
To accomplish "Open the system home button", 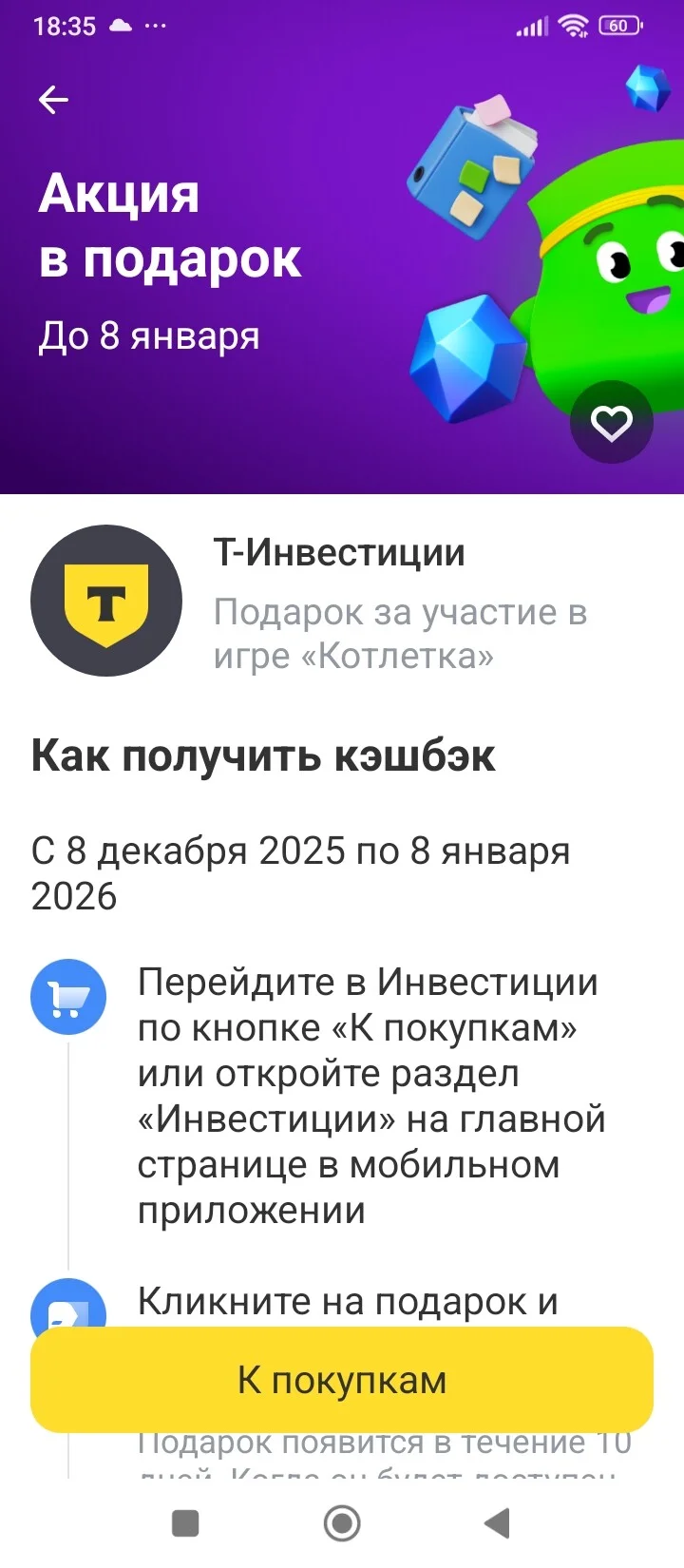I will pyautogui.click(x=342, y=1523).
